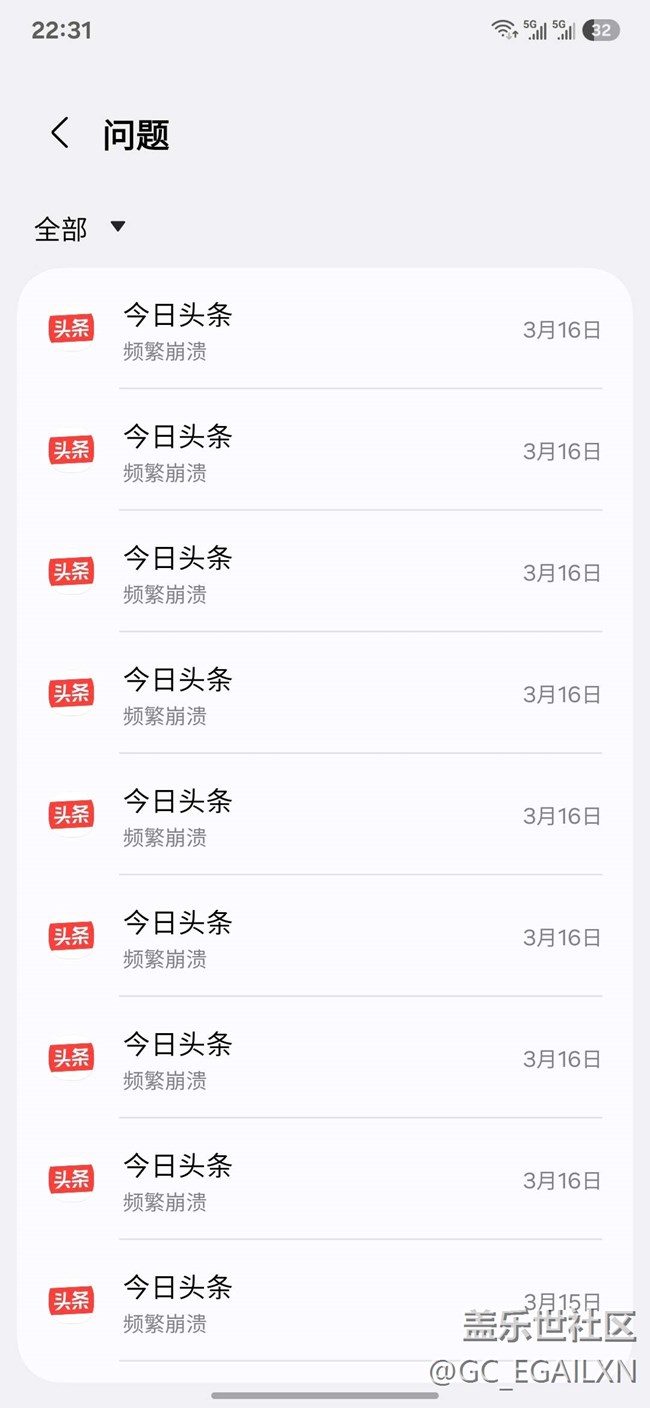
Task: Open the 今日头条 issue dated 3月15日
Action: tap(325, 1301)
